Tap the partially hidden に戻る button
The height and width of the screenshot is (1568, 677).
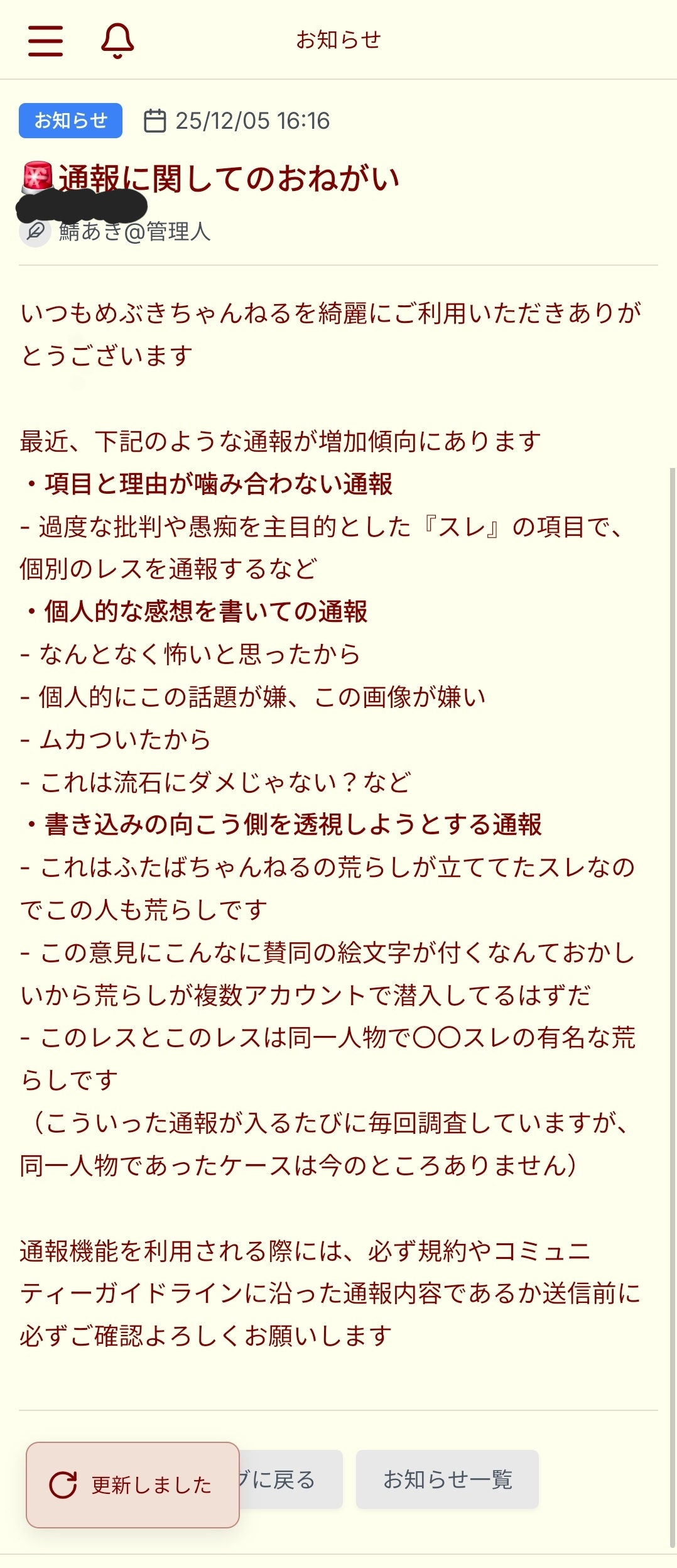click(291, 1479)
